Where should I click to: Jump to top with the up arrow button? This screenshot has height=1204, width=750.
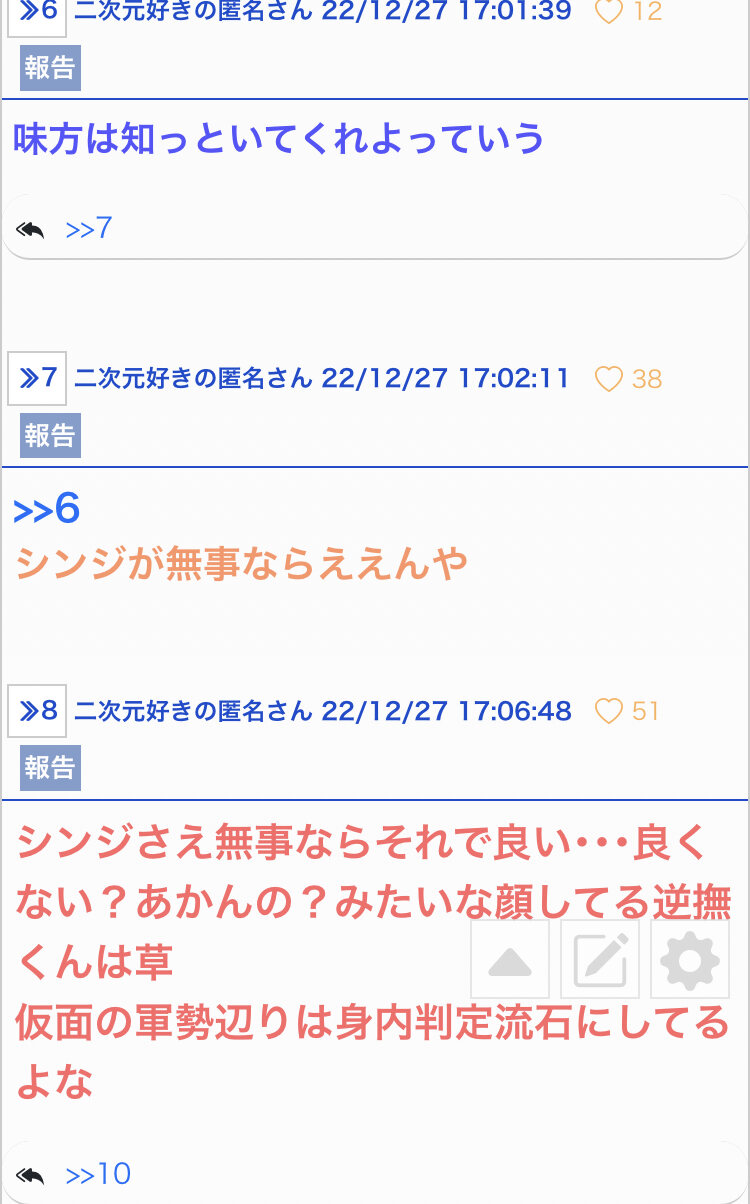click(x=510, y=960)
